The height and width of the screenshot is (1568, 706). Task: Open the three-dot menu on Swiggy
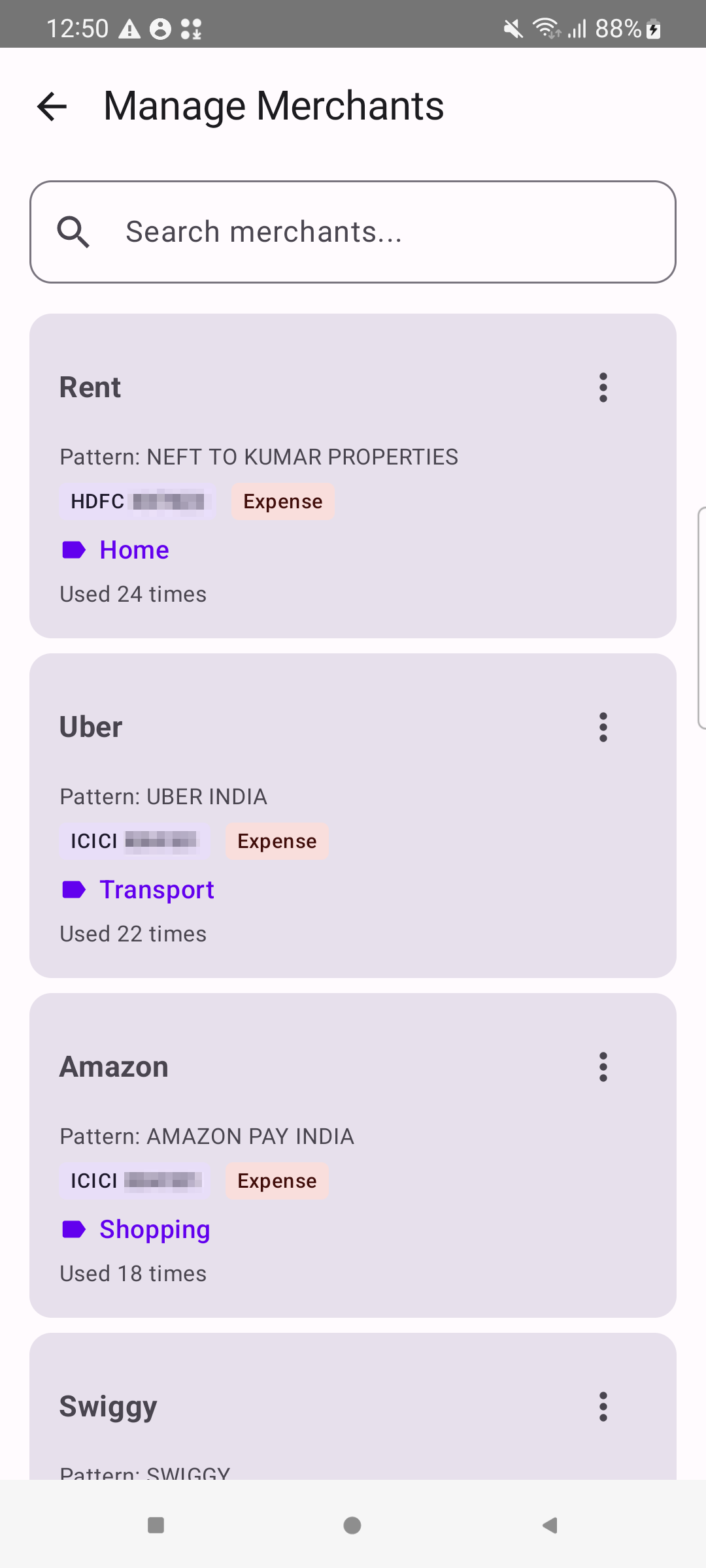(x=603, y=1406)
